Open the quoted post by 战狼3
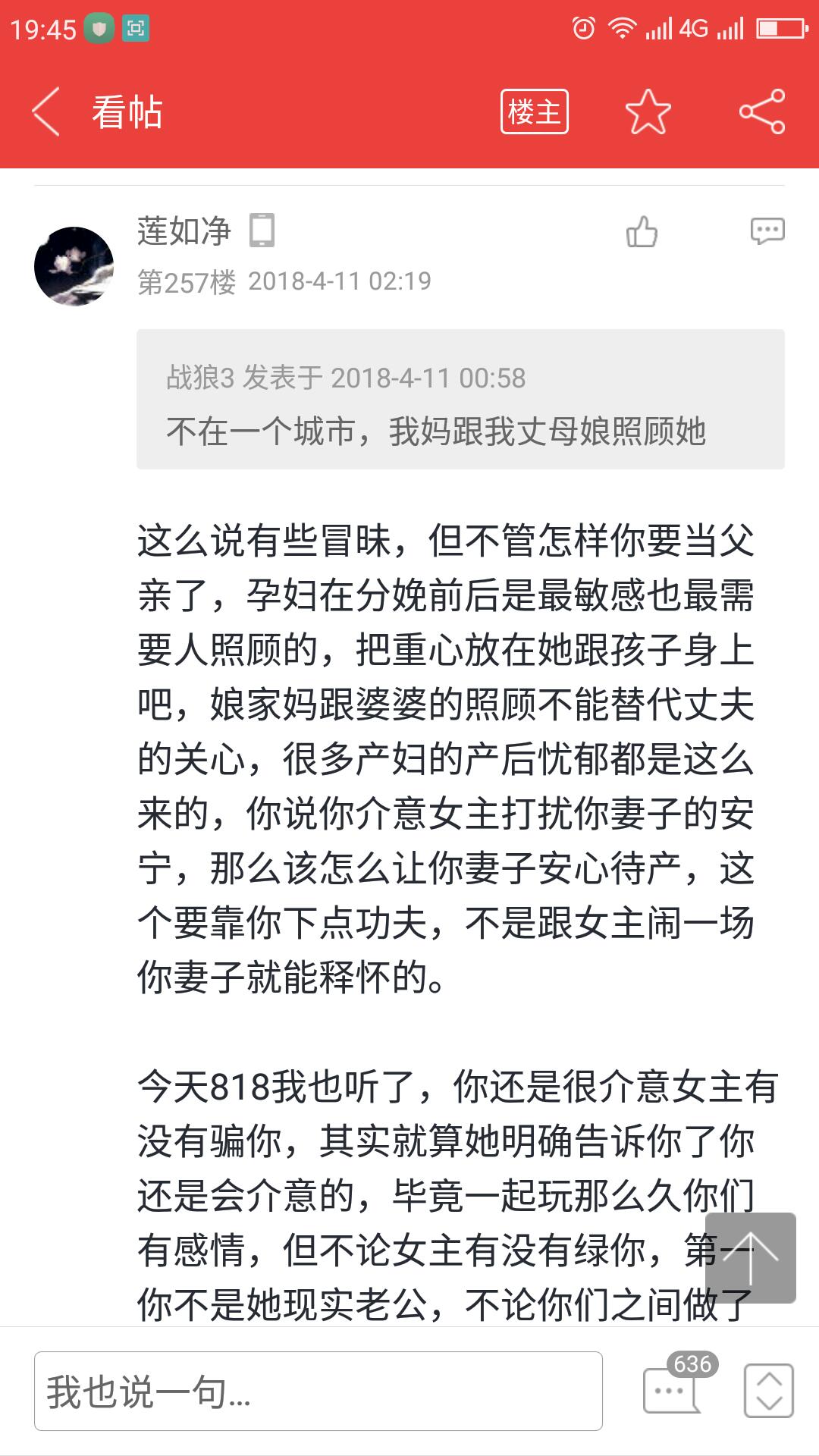 [x=460, y=399]
